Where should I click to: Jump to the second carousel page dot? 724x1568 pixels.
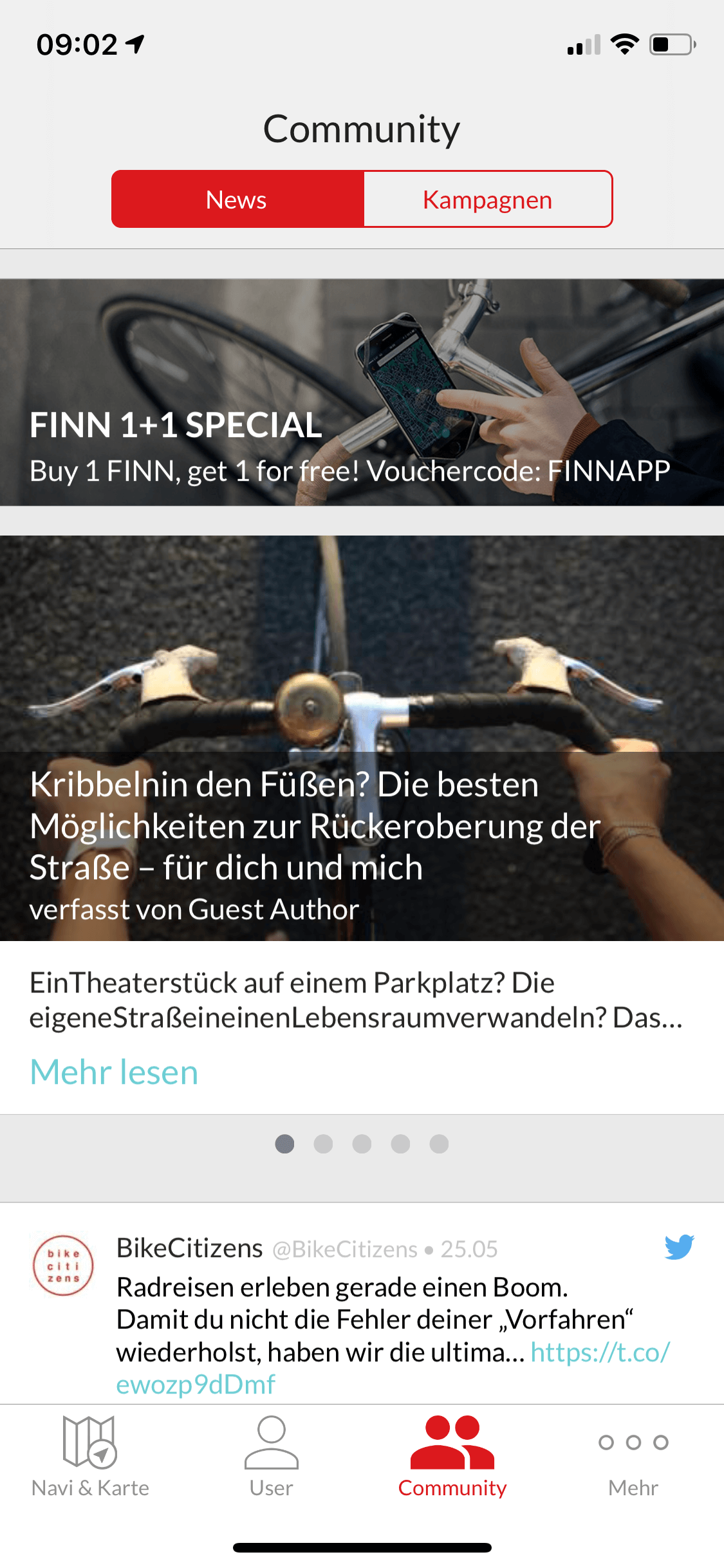[323, 1144]
